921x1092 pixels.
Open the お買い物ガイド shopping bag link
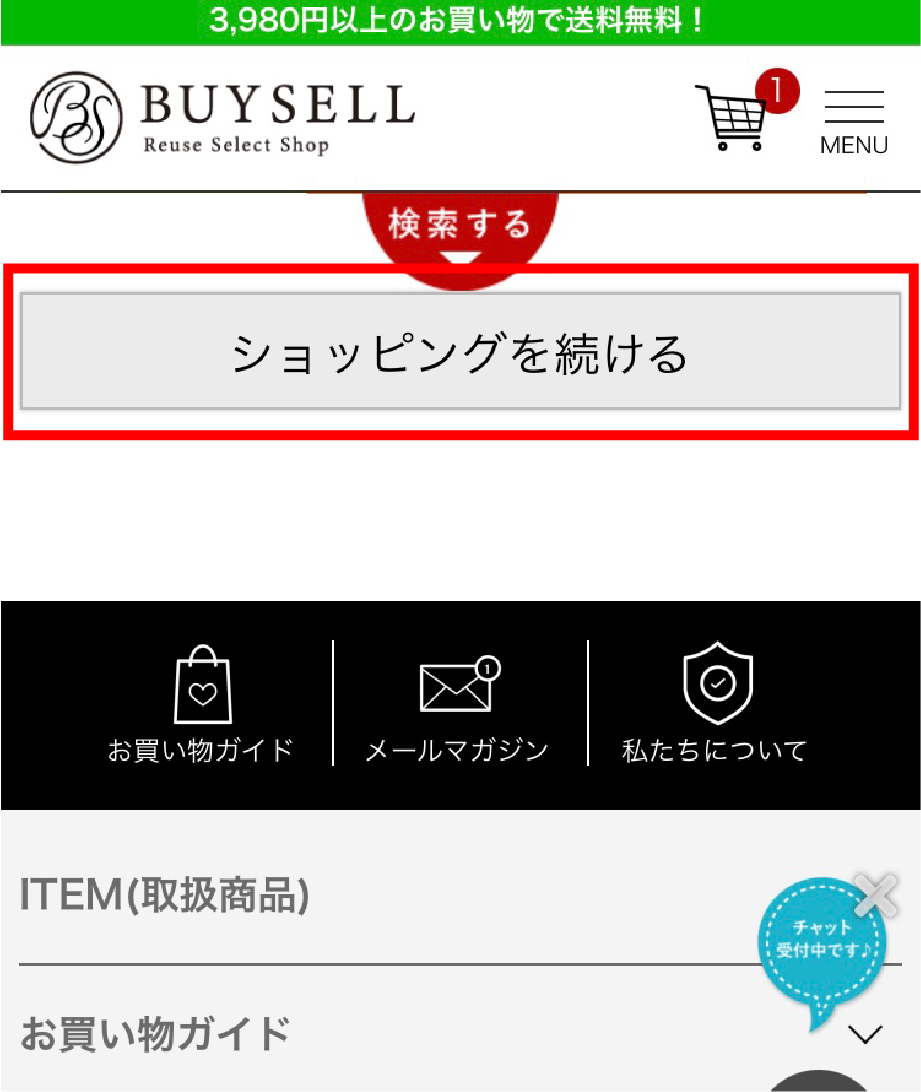(201, 704)
